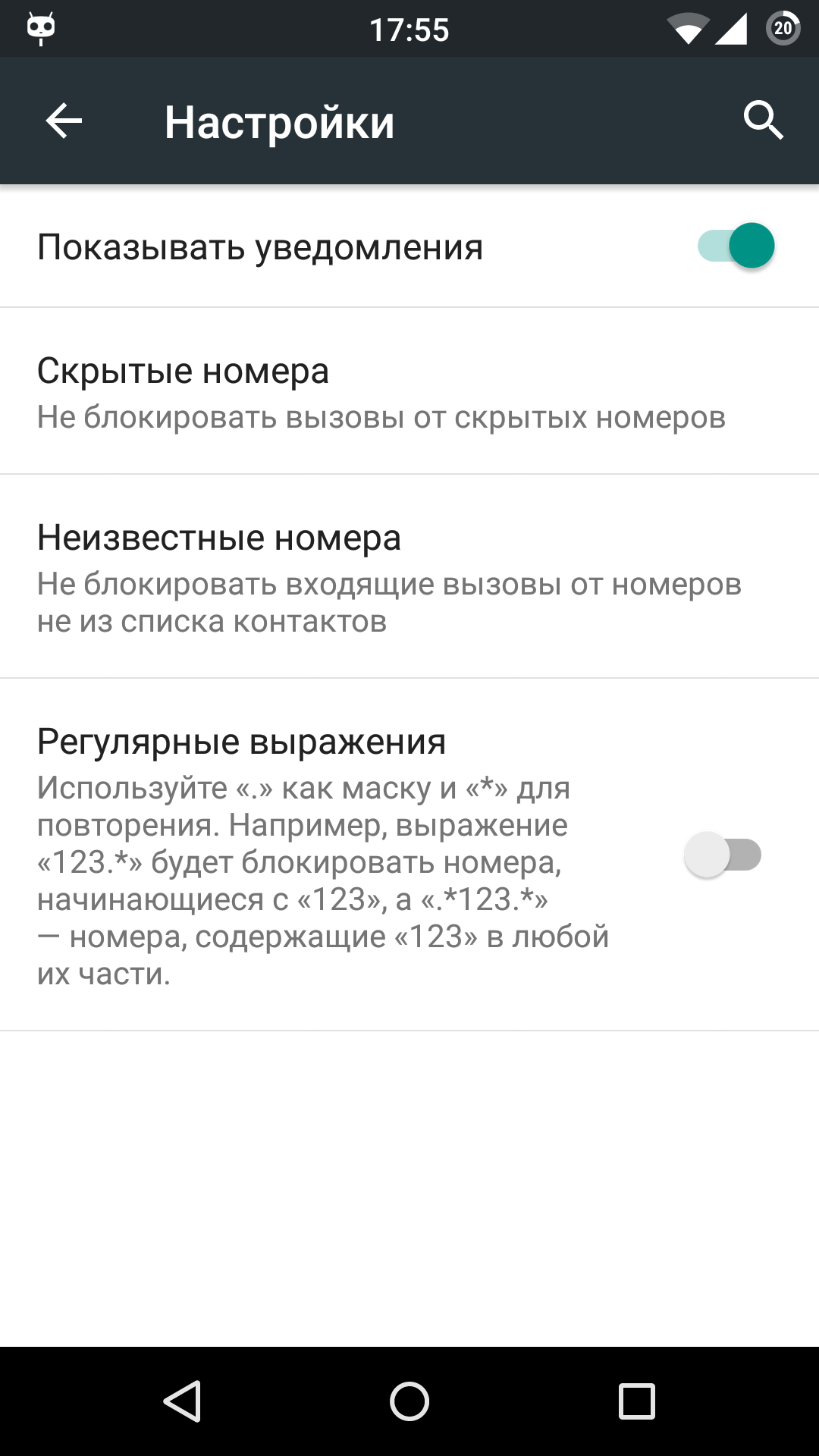The image size is (819, 1456).
Task: Enable Регулярные выражения switch
Action: pyautogui.click(x=723, y=855)
